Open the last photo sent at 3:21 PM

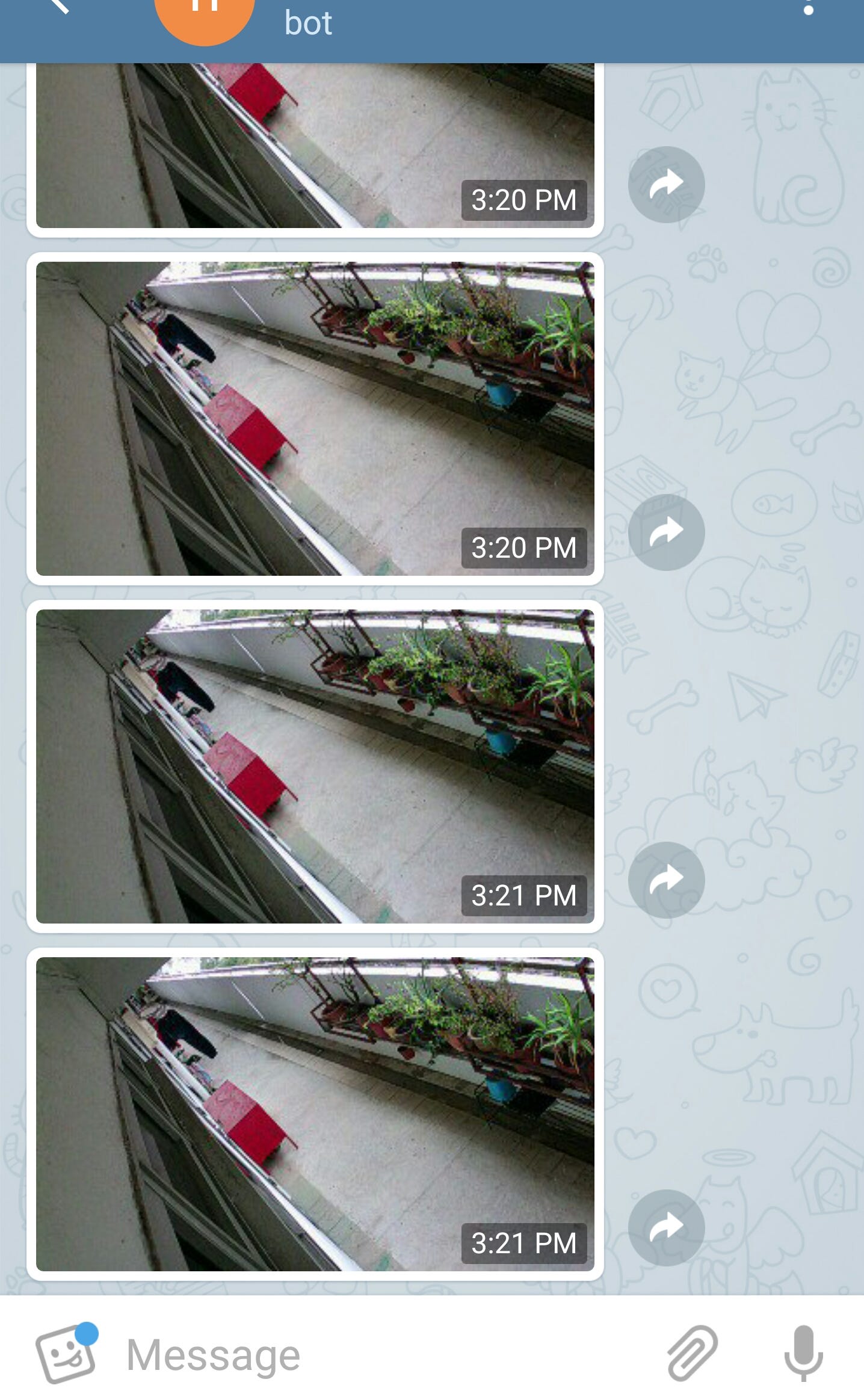click(315, 1115)
